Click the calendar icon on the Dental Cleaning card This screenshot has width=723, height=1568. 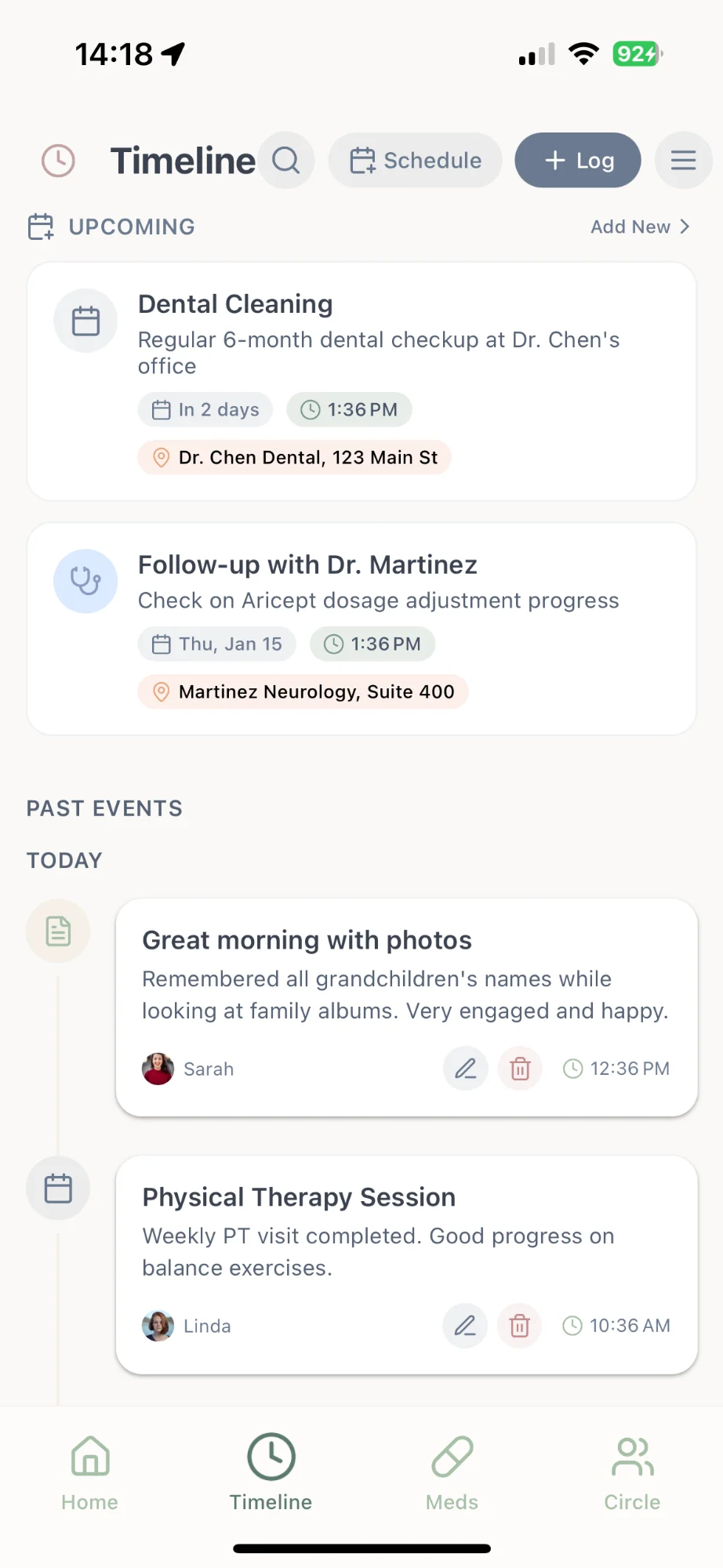85,320
